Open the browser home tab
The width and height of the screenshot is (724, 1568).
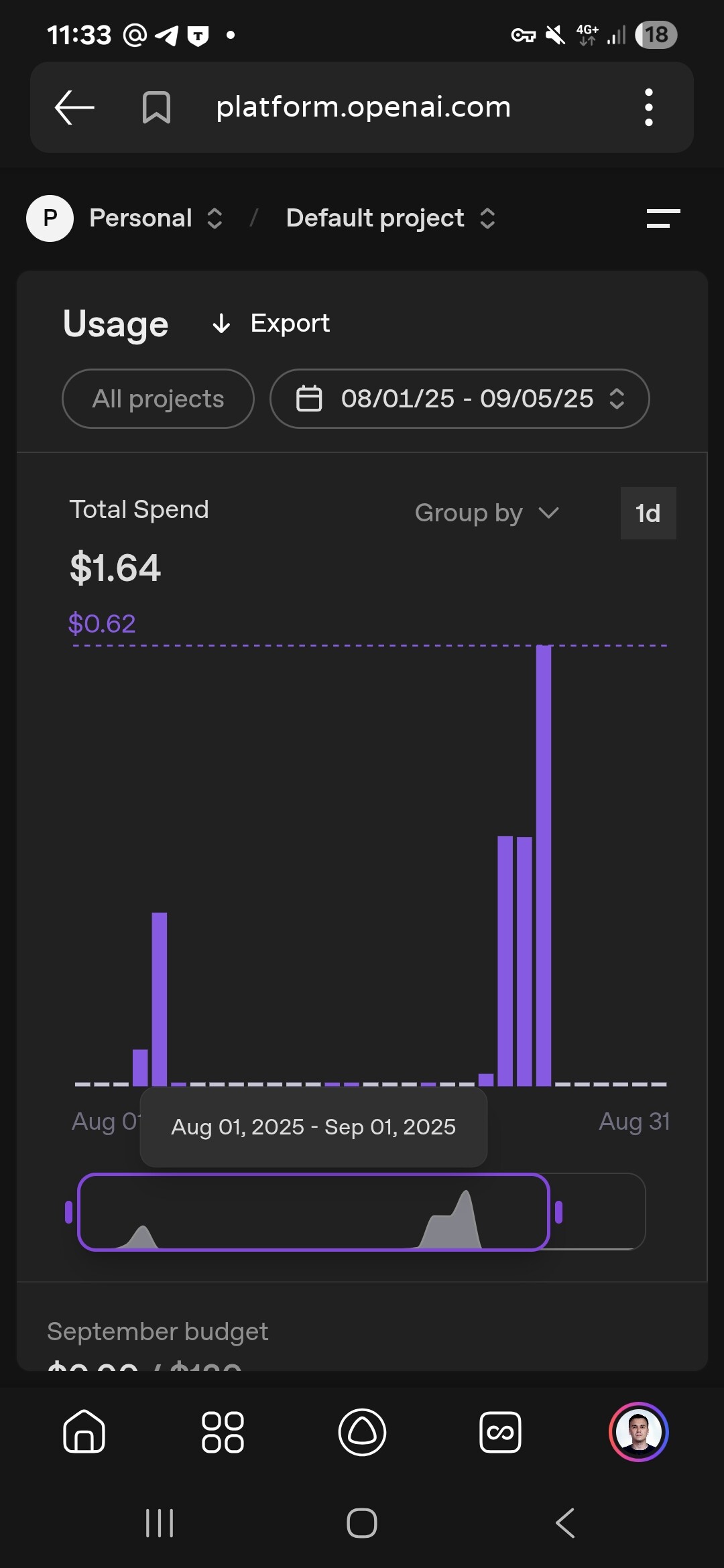(84, 1432)
